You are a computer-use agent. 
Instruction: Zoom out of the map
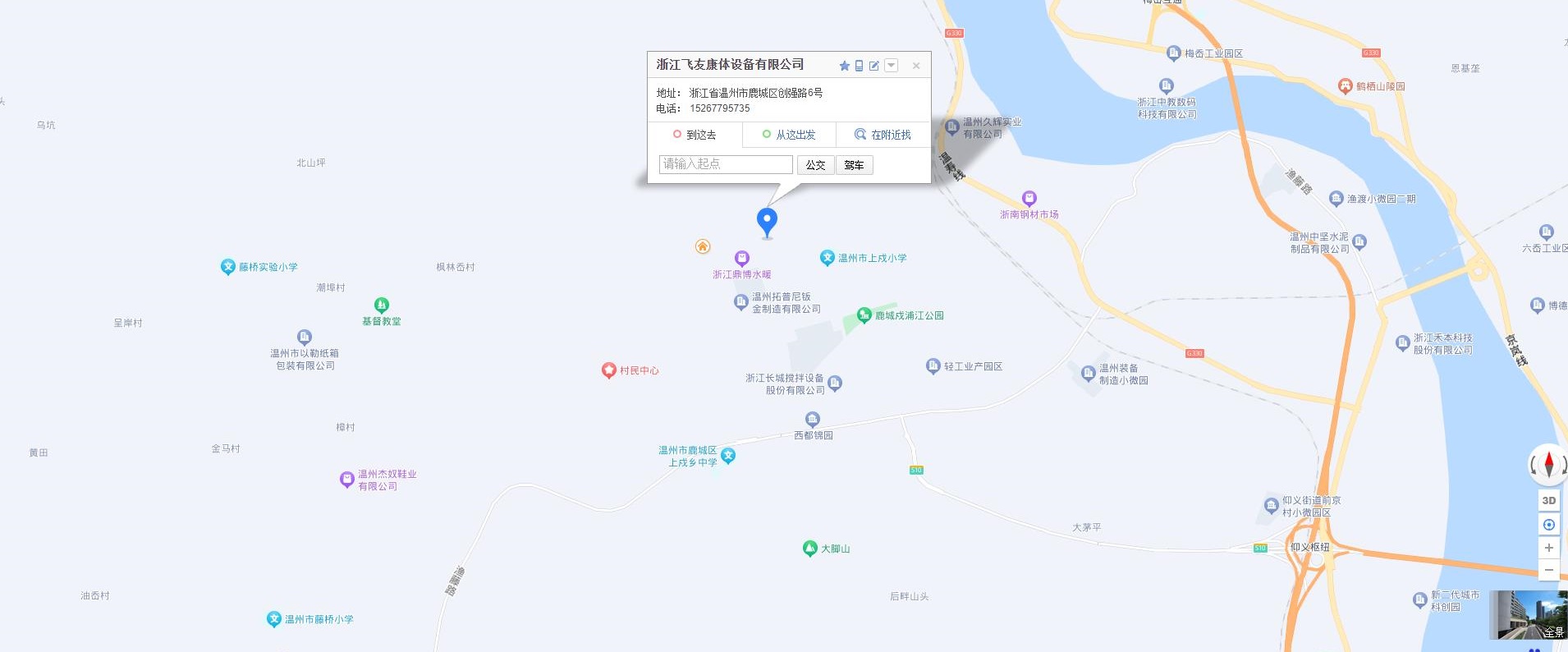tap(1549, 569)
